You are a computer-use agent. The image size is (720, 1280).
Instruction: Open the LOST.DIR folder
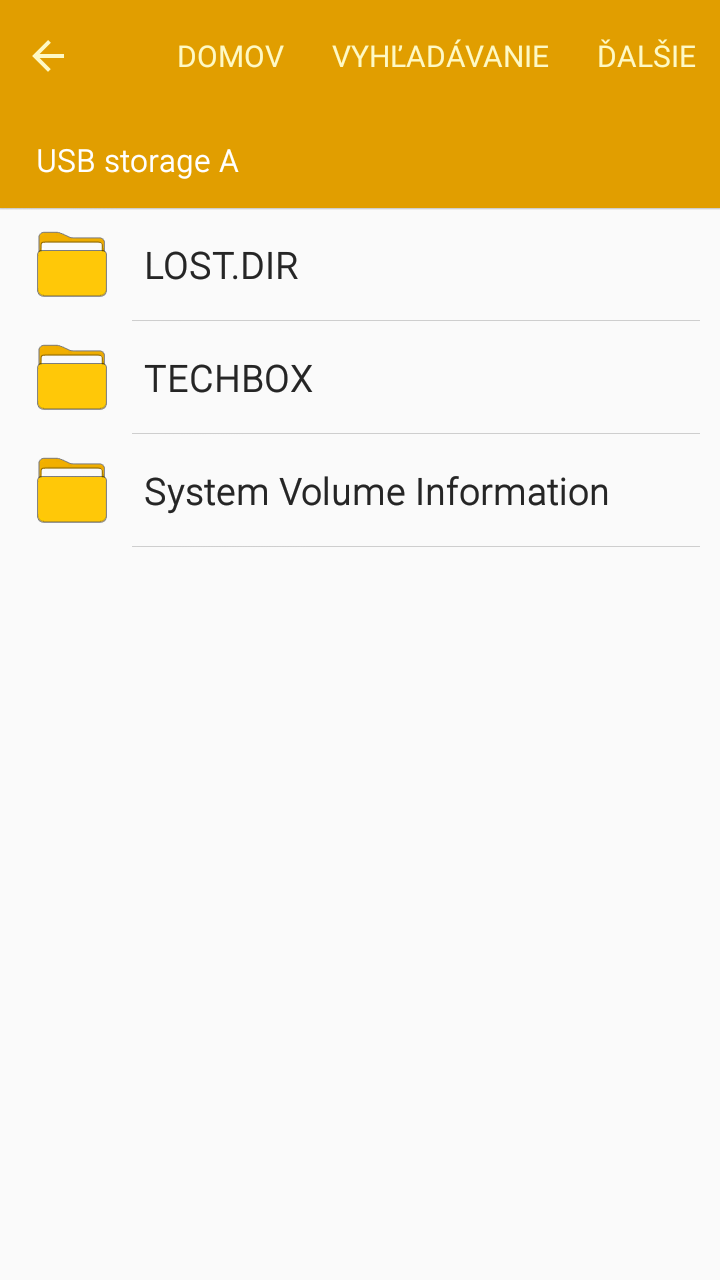tap(360, 265)
